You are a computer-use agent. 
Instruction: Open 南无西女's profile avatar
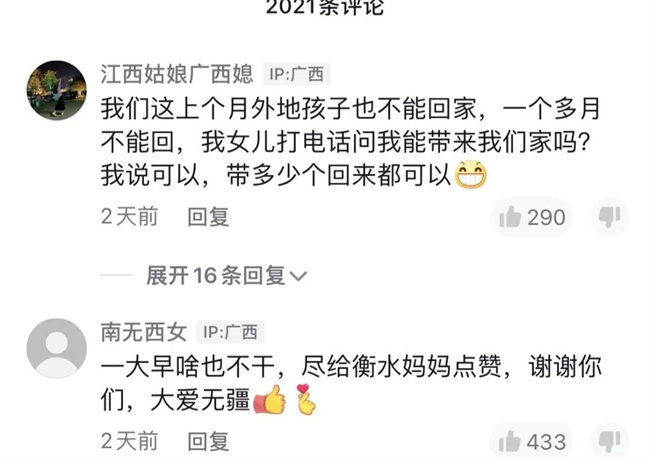[x=56, y=347]
